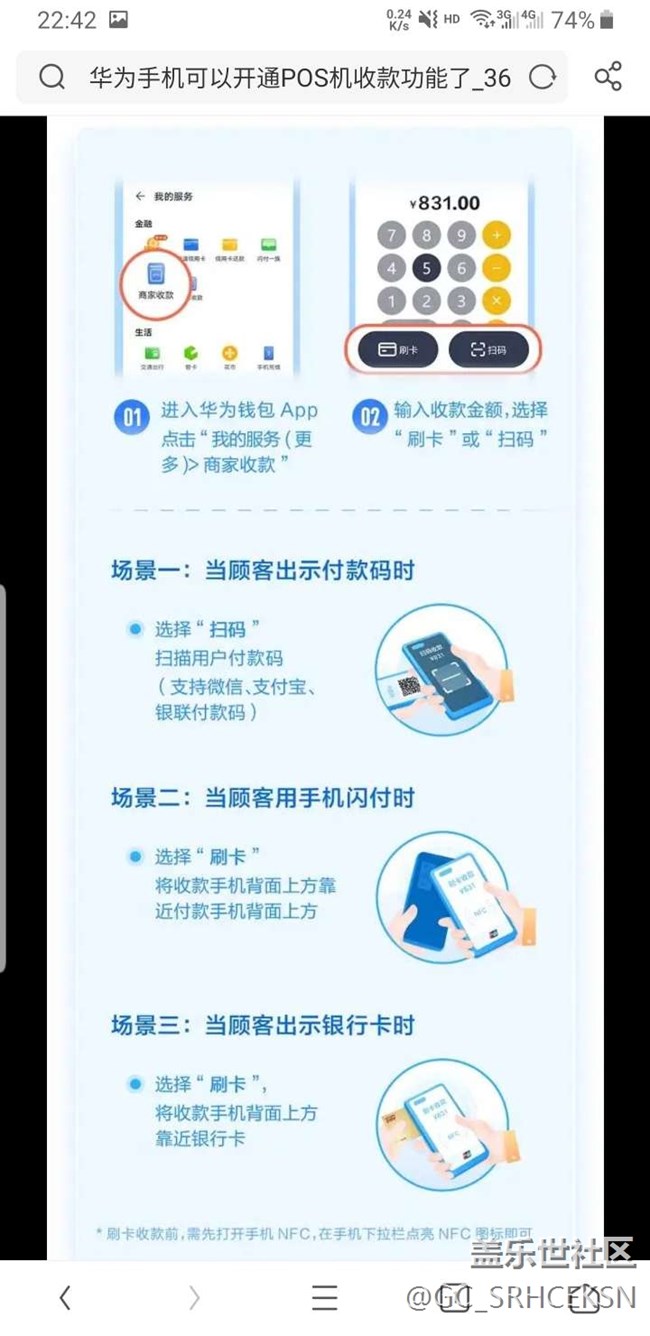Tap the address bar with the page title
650x1336 pixels.
(x=300, y=78)
